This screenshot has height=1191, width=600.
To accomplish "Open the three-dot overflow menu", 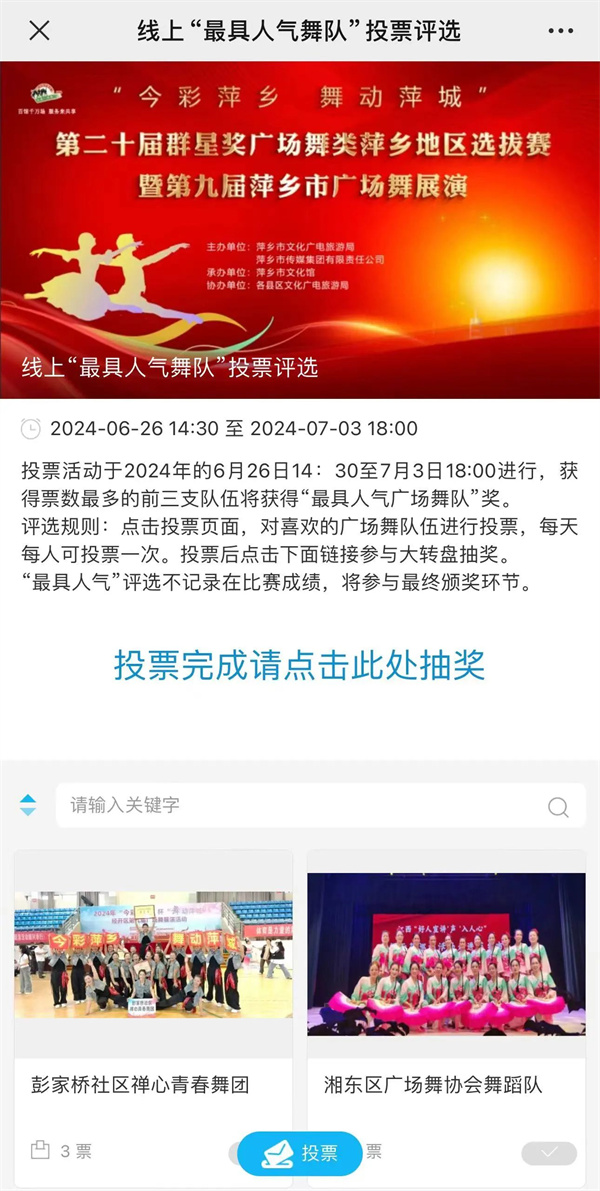I will 561,31.
